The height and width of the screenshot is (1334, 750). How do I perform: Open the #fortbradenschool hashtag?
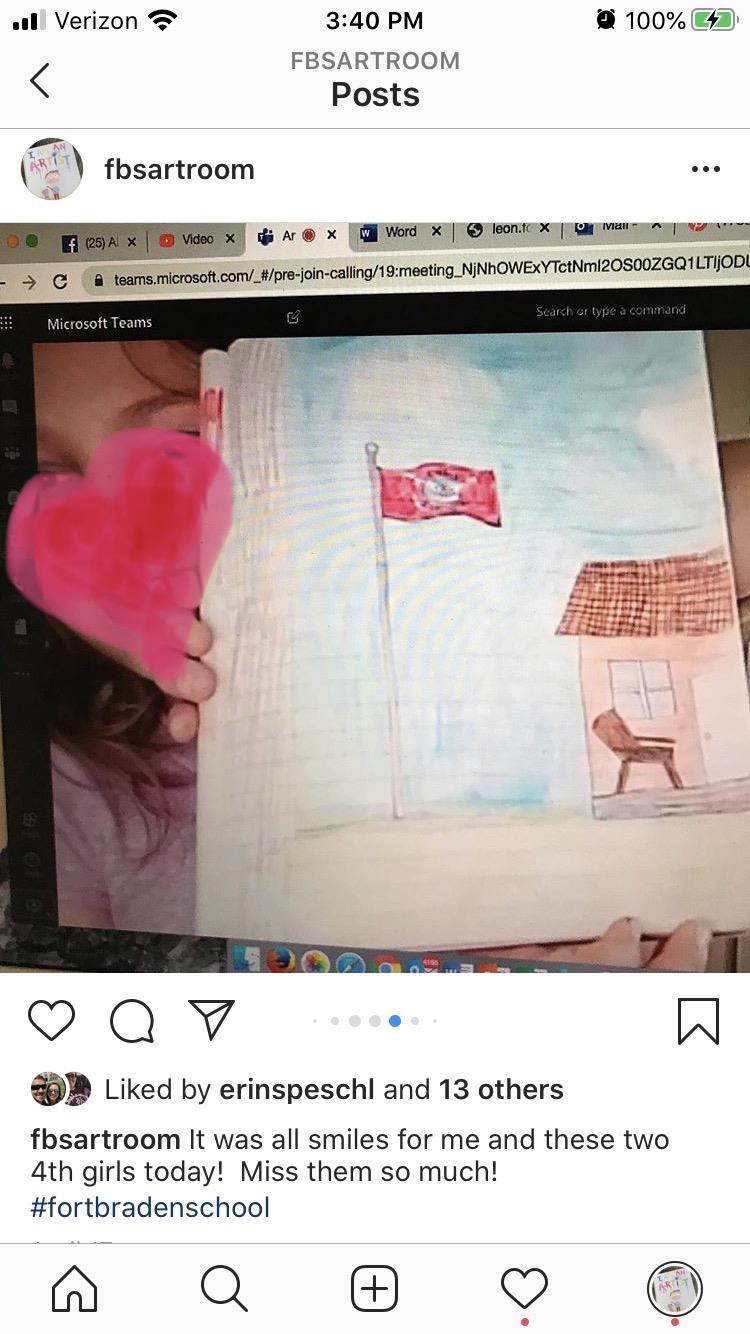150,1207
